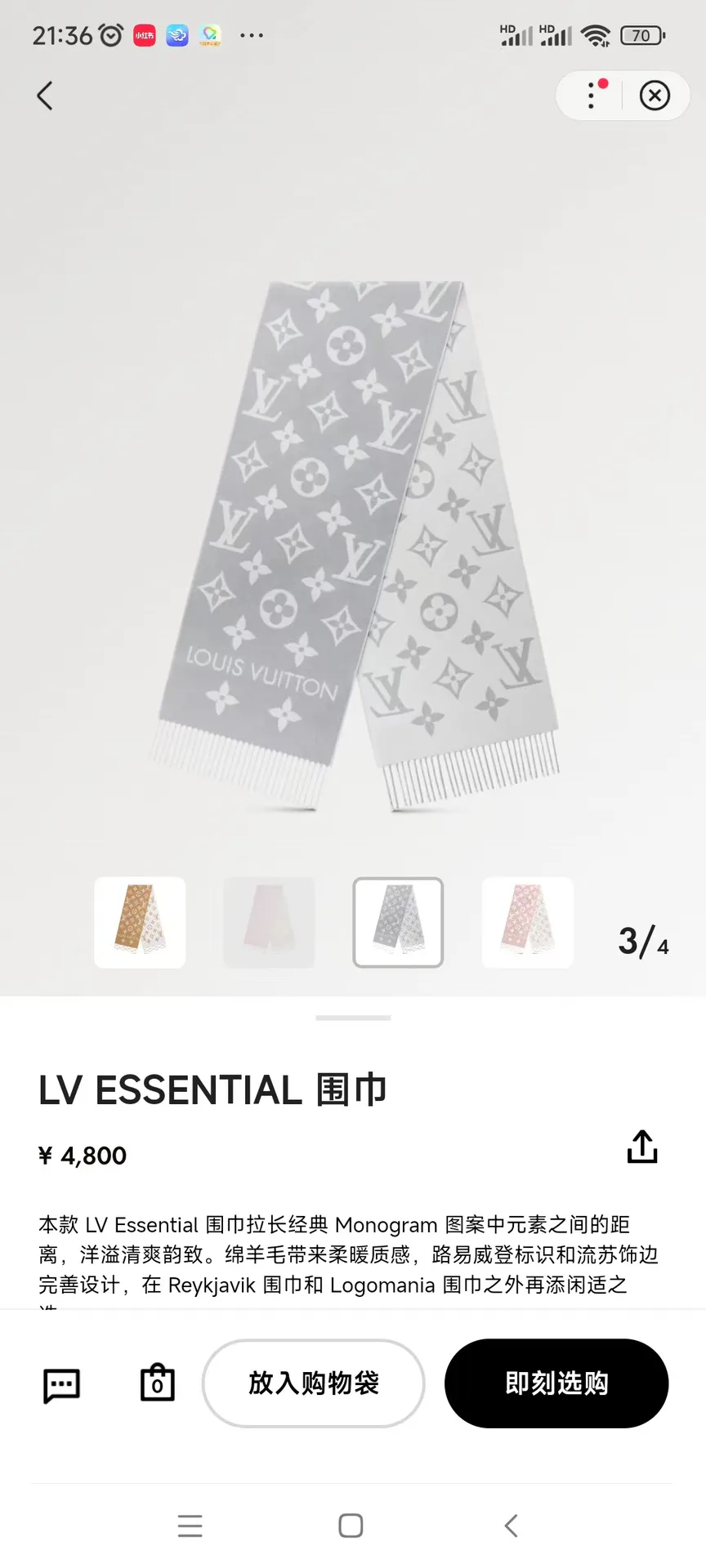Tap 即刻选购 to buy now
The width and height of the screenshot is (706, 1568).
556,1383
